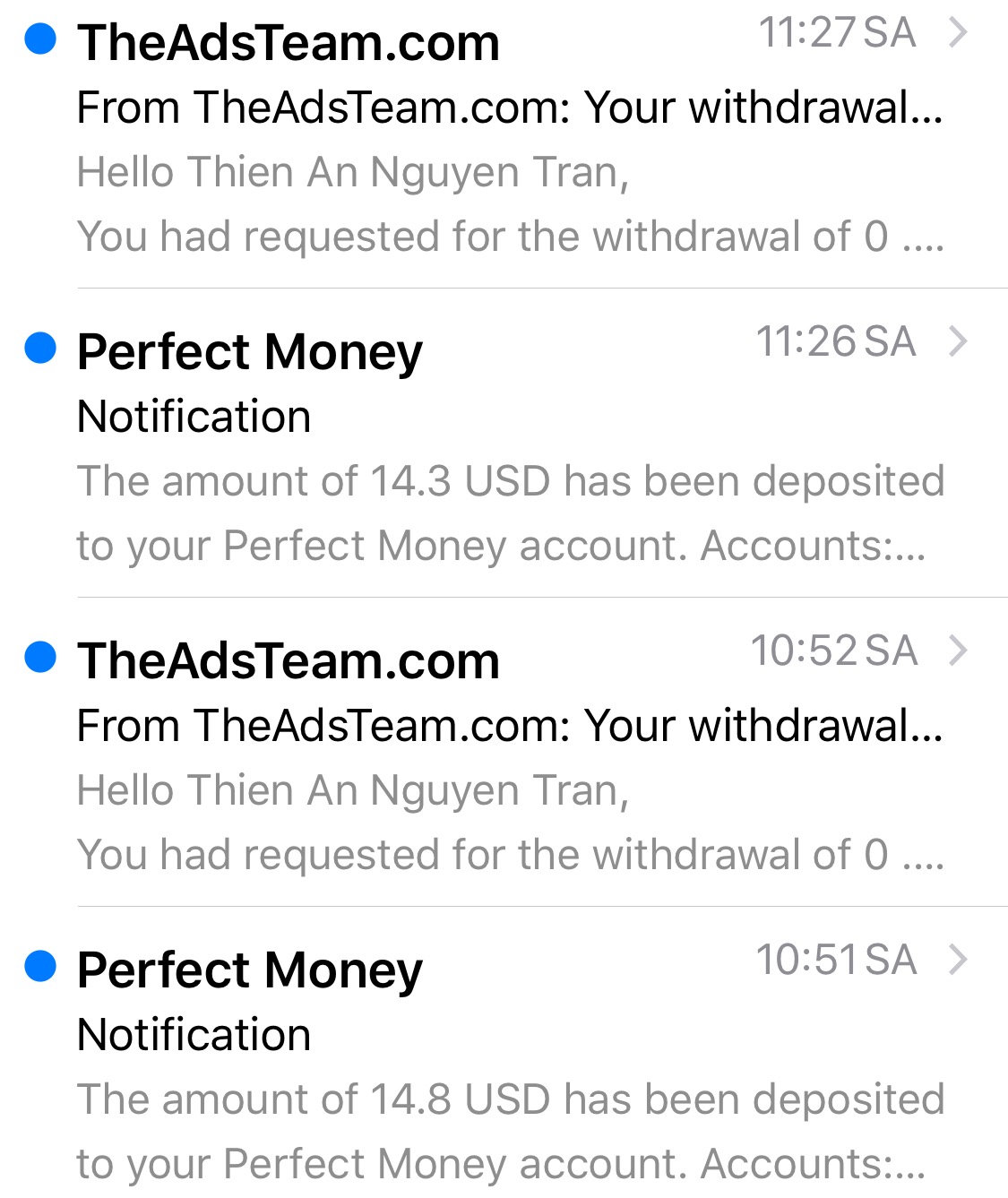Viewport: 1008px width, 1198px height.
Task: Open Perfect Money notification about 14.3 USD
Action: coord(509,446)
